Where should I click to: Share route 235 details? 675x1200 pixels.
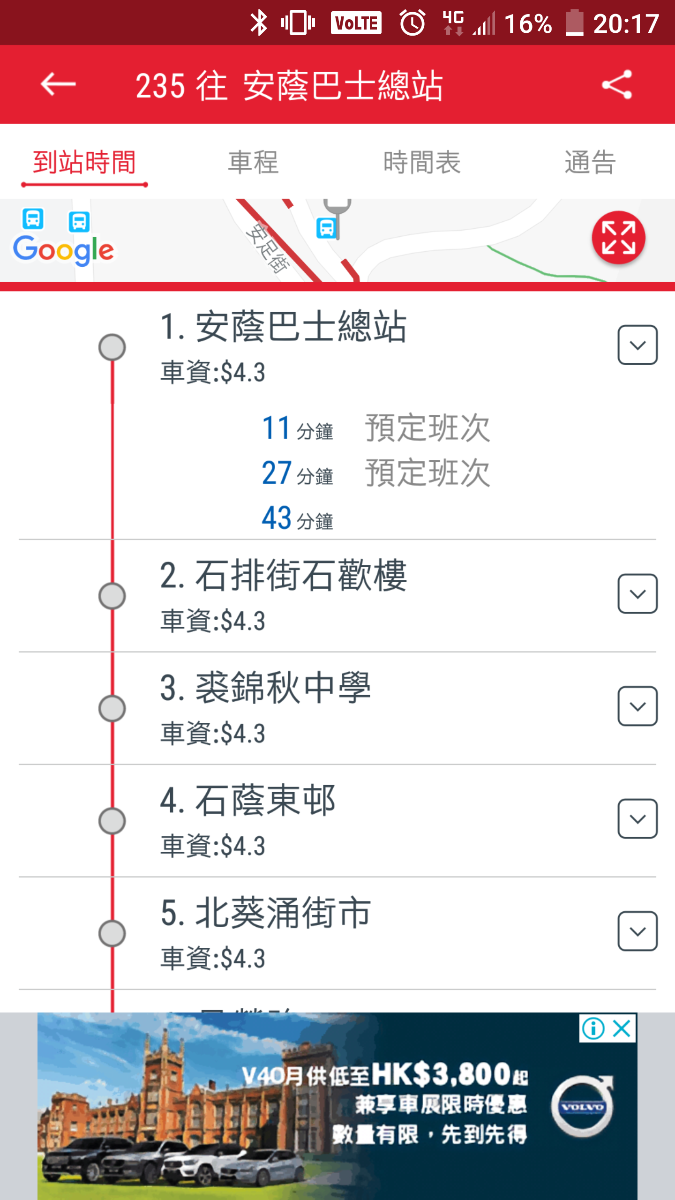pos(617,85)
